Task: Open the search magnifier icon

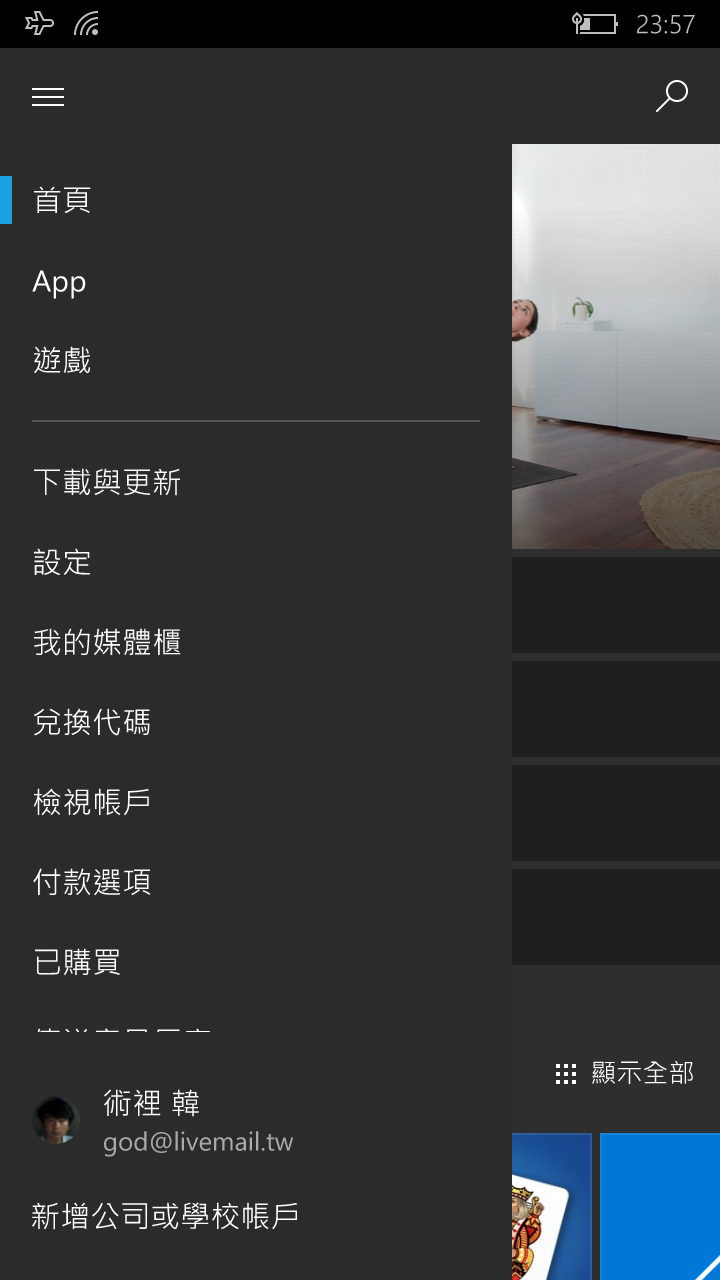Action: click(672, 96)
